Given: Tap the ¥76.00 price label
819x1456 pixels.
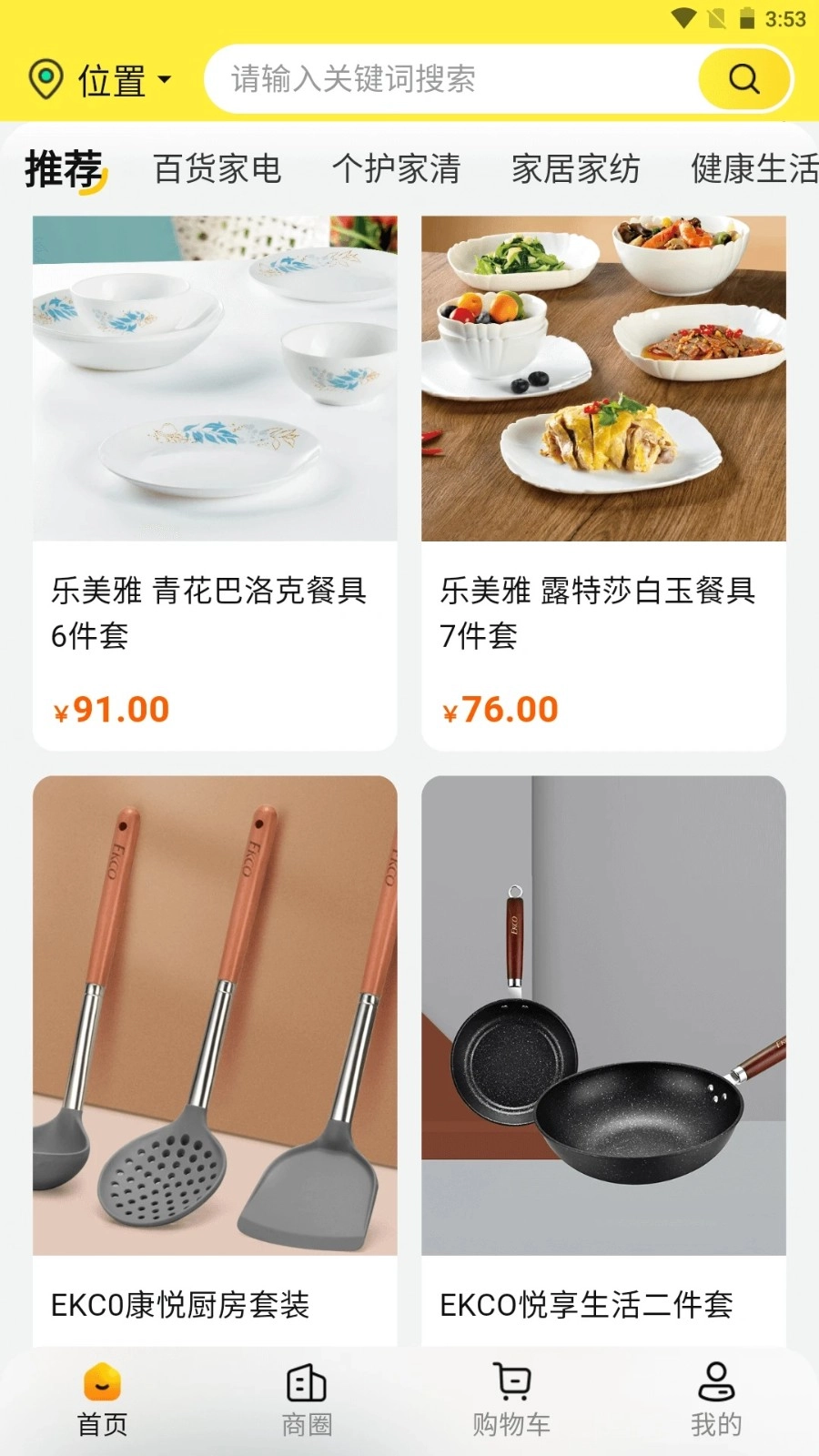Looking at the screenshot, I should 500,708.
